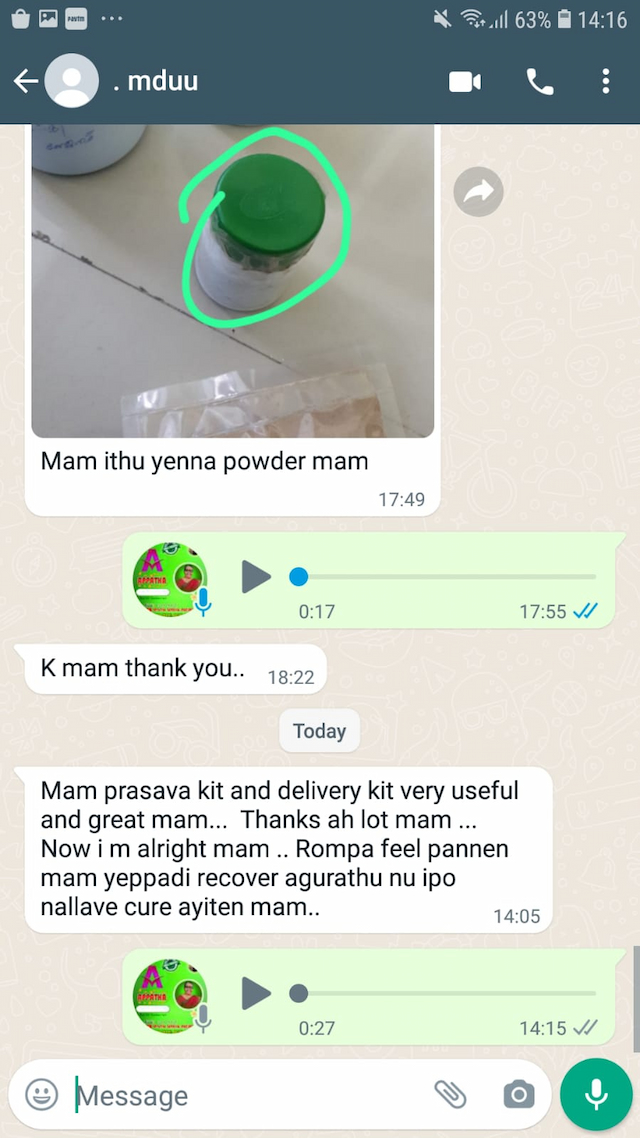Screen dimensions: 640x1138
Task: Open the overflow menu
Action: point(606,82)
